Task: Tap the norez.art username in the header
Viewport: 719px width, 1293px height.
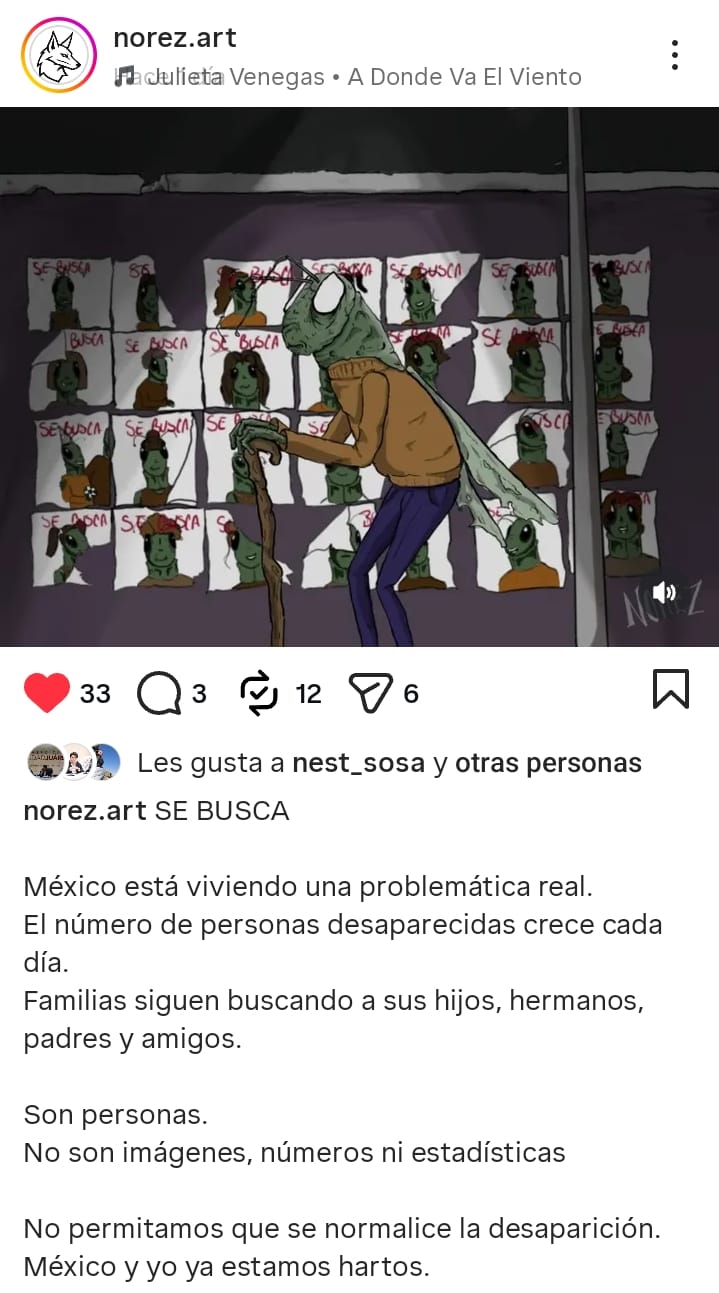Action: click(x=175, y=38)
